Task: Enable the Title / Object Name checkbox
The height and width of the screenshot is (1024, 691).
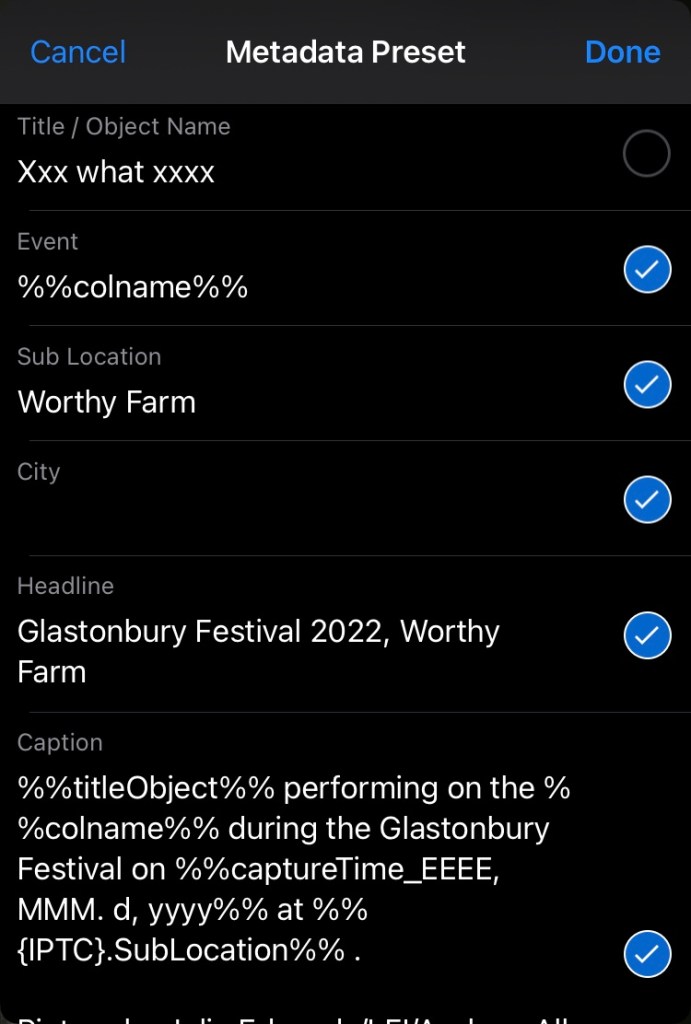Action: [x=646, y=154]
